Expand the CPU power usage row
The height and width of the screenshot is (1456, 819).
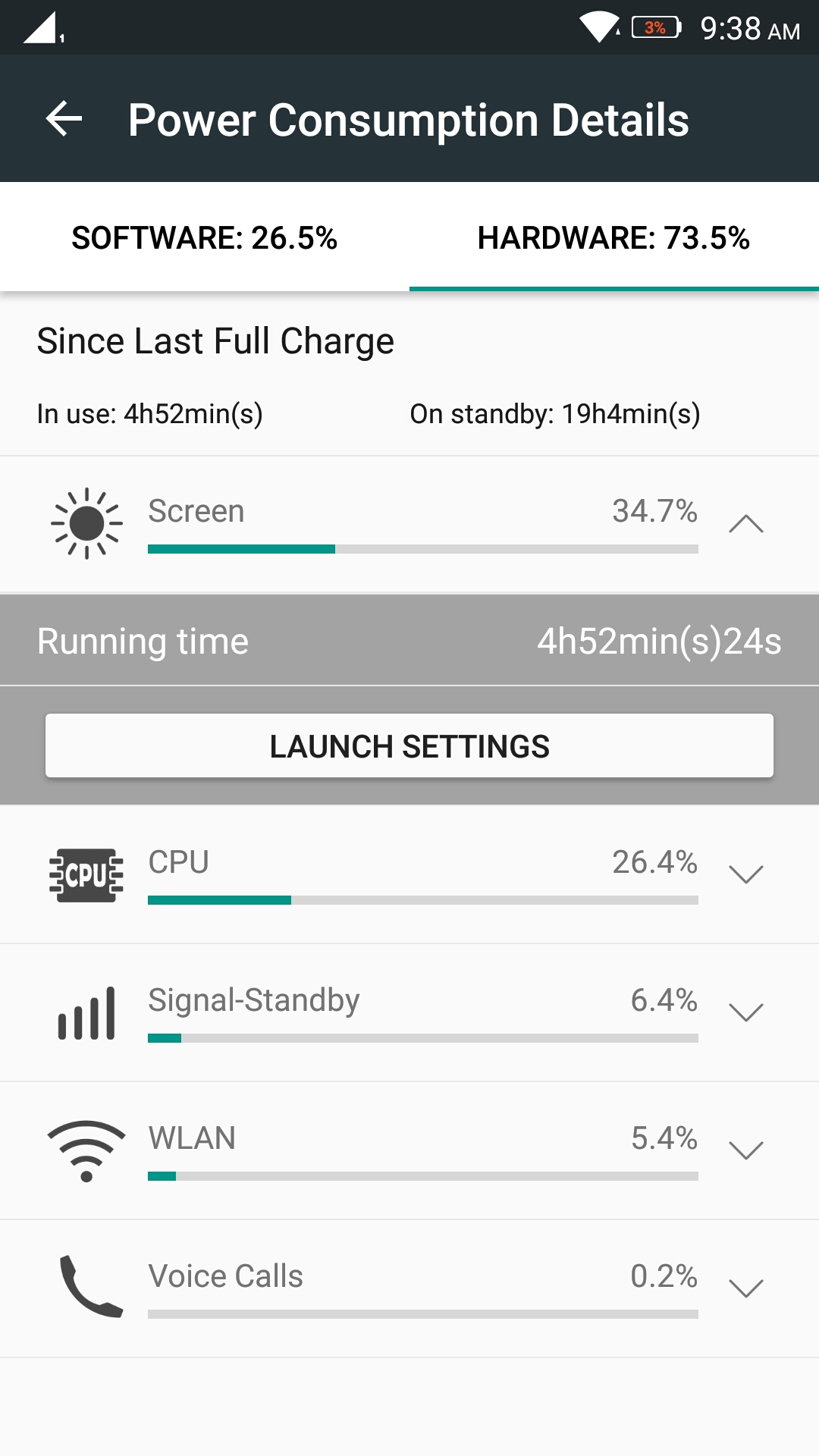pos(745,874)
